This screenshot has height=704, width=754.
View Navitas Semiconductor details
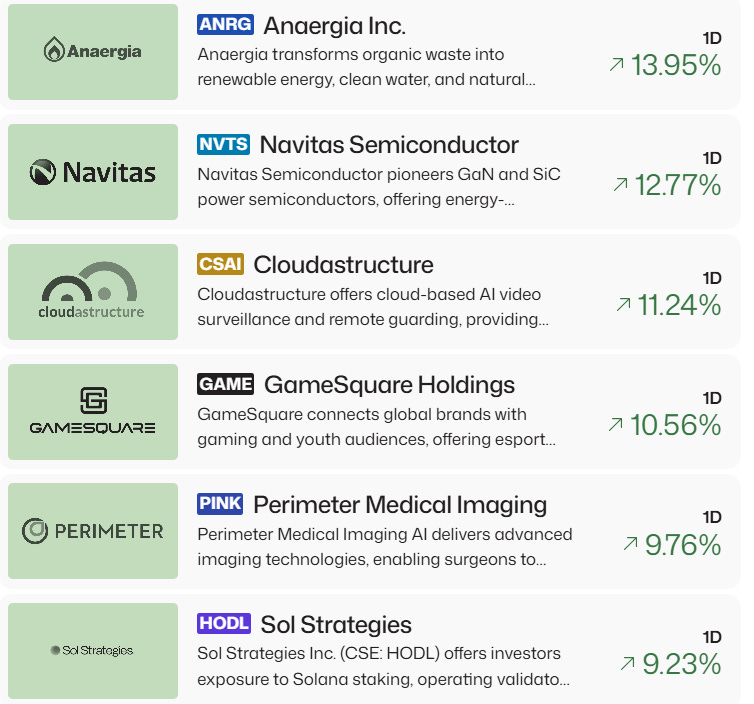point(370,172)
